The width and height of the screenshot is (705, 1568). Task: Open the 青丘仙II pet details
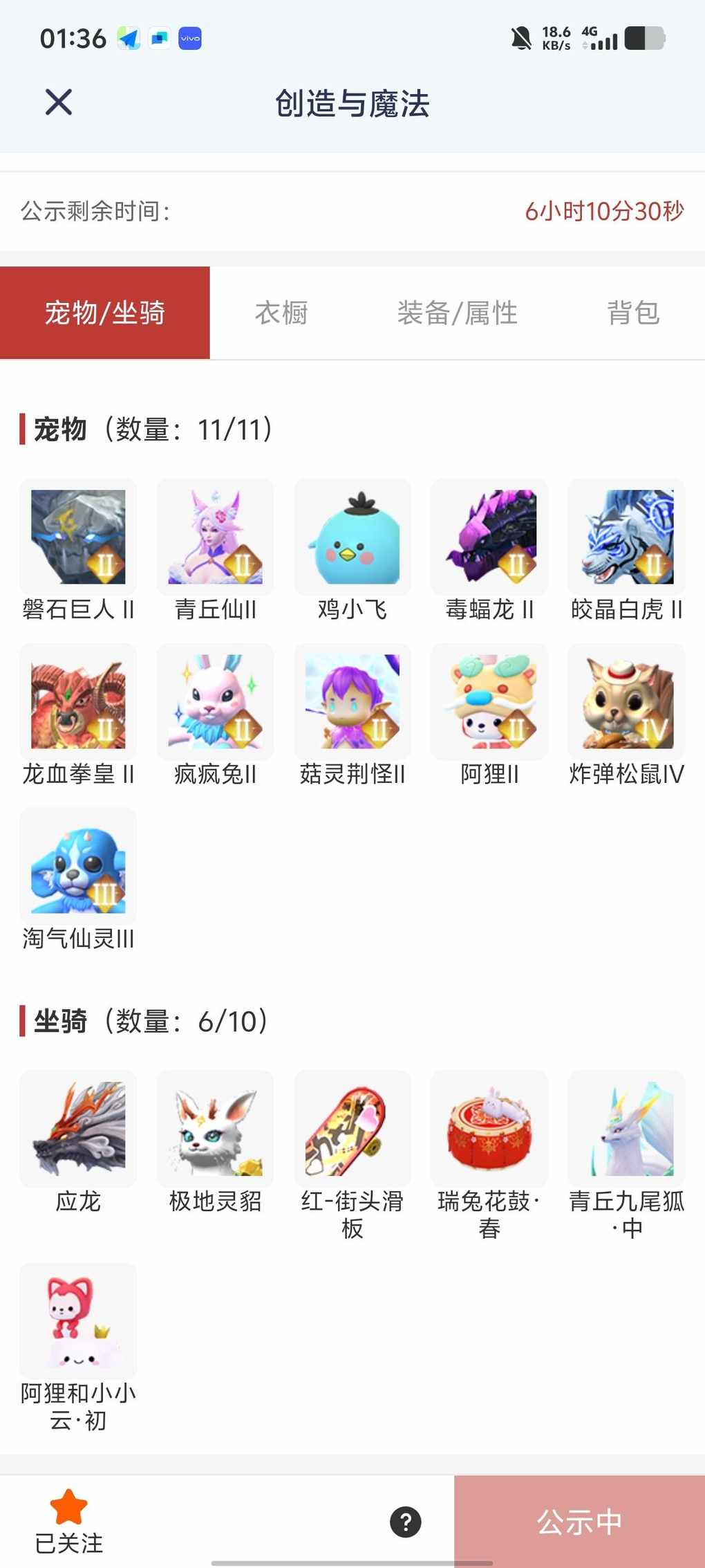(x=215, y=537)
